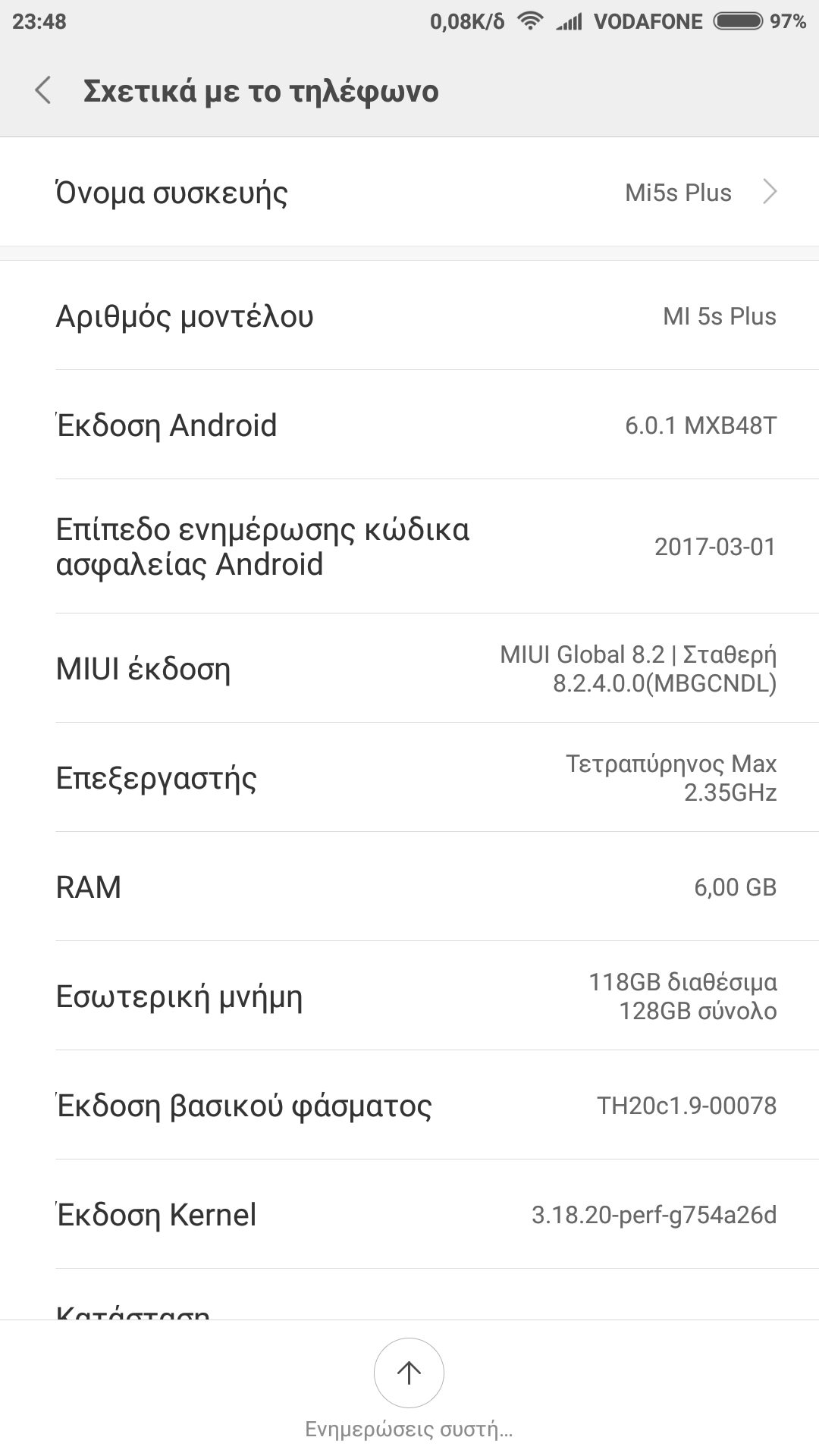This screenshot has width=819, height=1456.
Task: Tap the MIUI έκδοση row
Action: coord(409,669)
